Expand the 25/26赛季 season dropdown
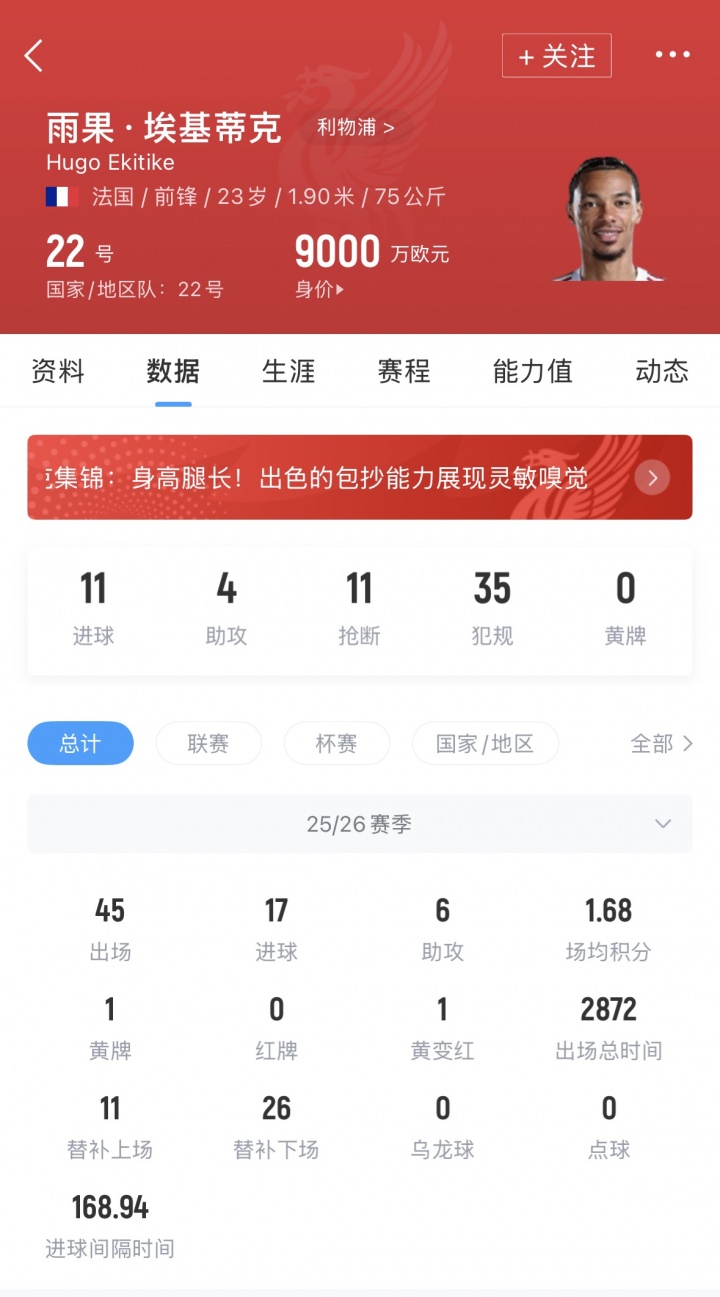 (359, 824)
